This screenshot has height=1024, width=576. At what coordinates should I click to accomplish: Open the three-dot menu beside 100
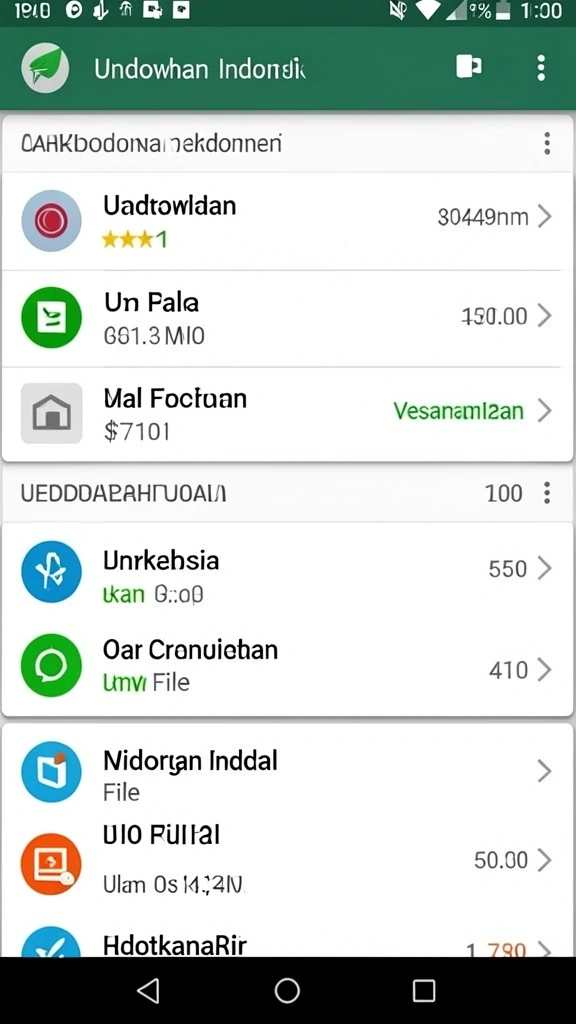pyautogui.click(x=547, y=493)
